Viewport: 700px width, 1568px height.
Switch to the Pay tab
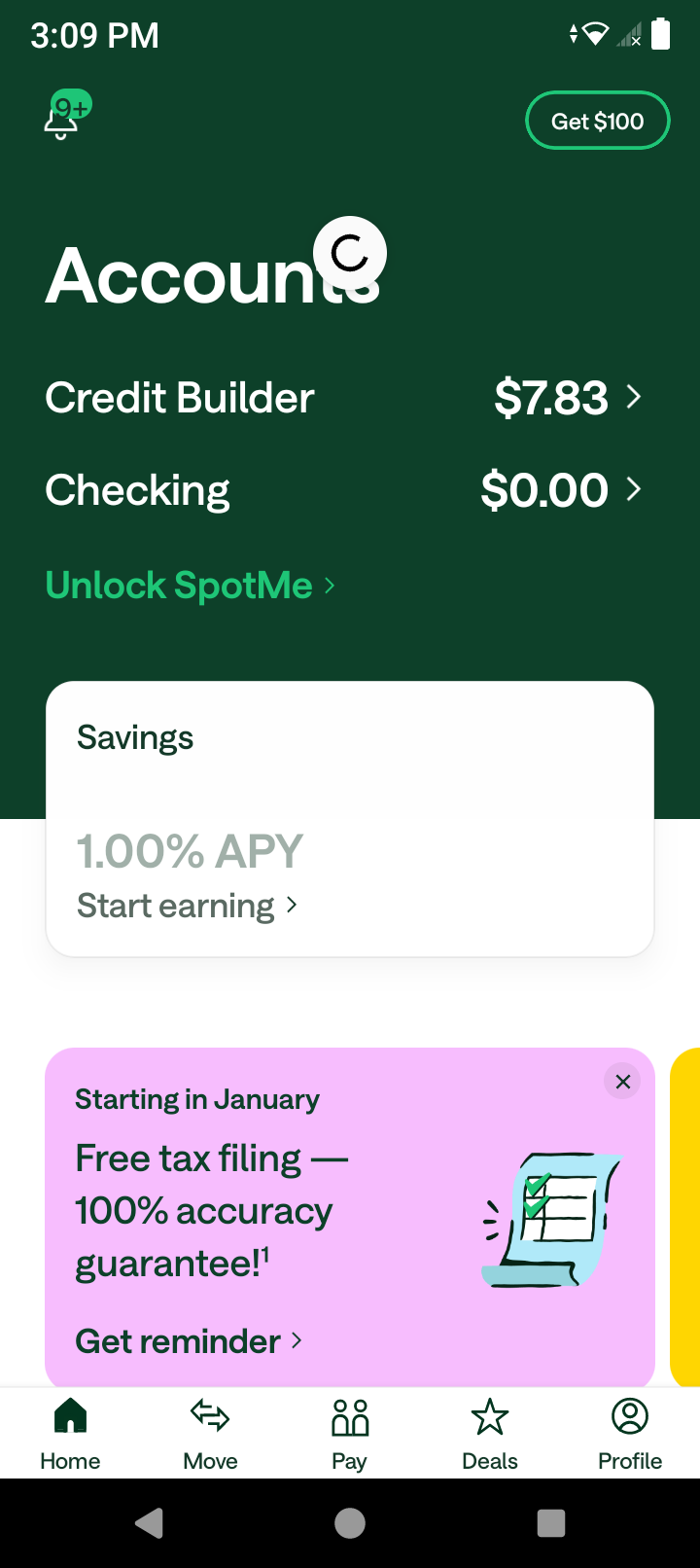coord(350,1434)
